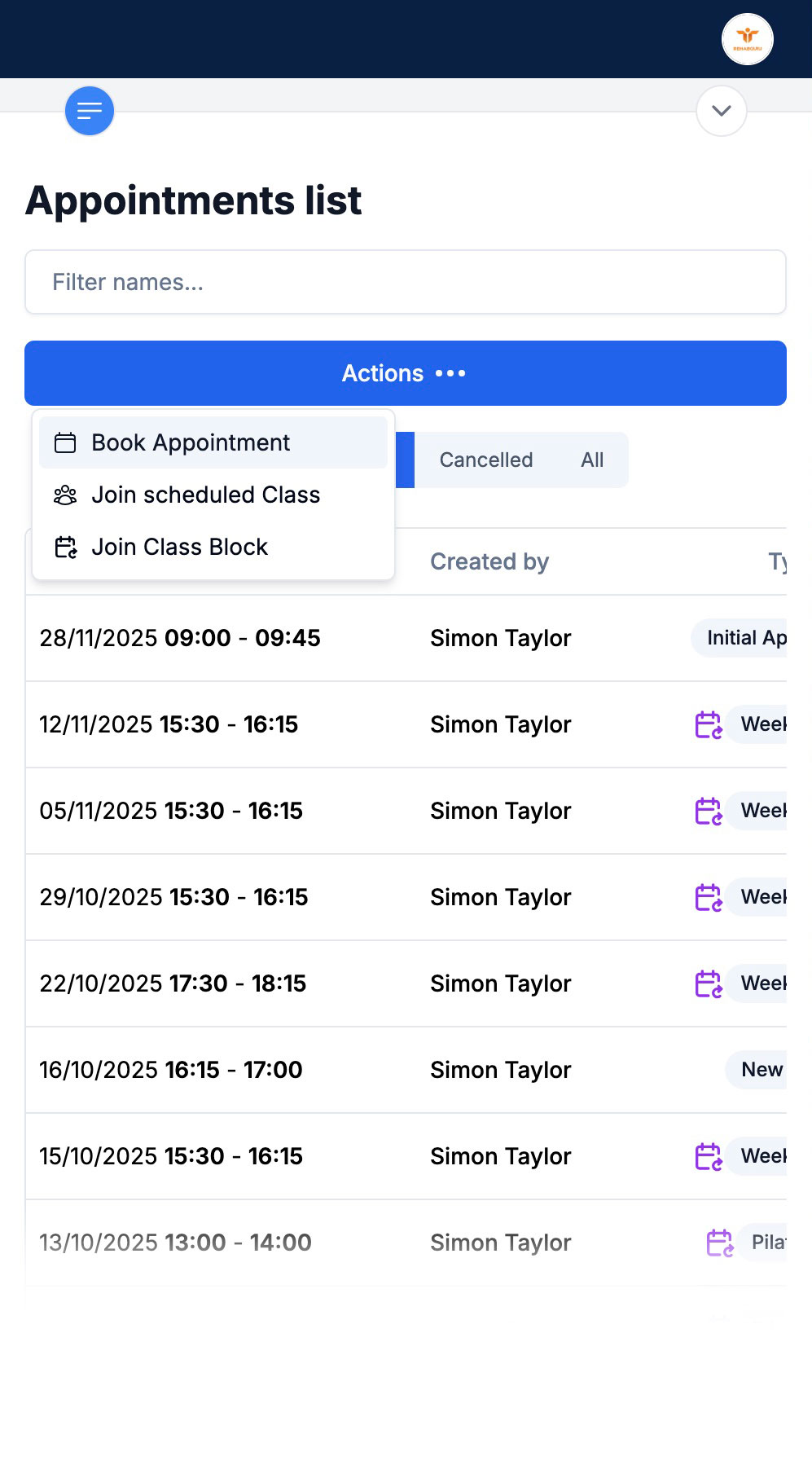Focus the Filter names field
The height and width of the screenshot is (1465, 812).
(405, 282)
